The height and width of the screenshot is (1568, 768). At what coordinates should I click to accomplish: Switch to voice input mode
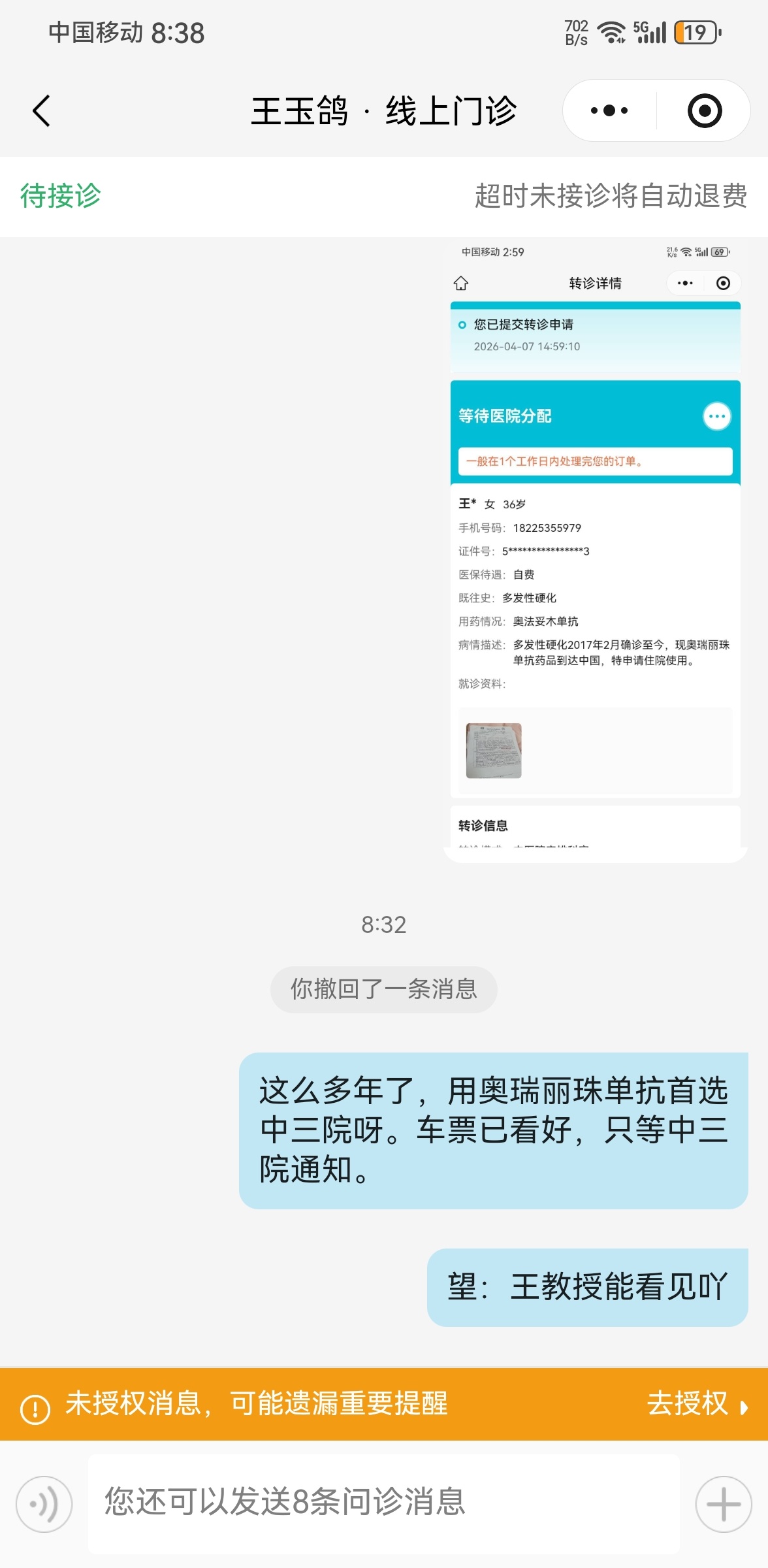[x=44, y=1504]
